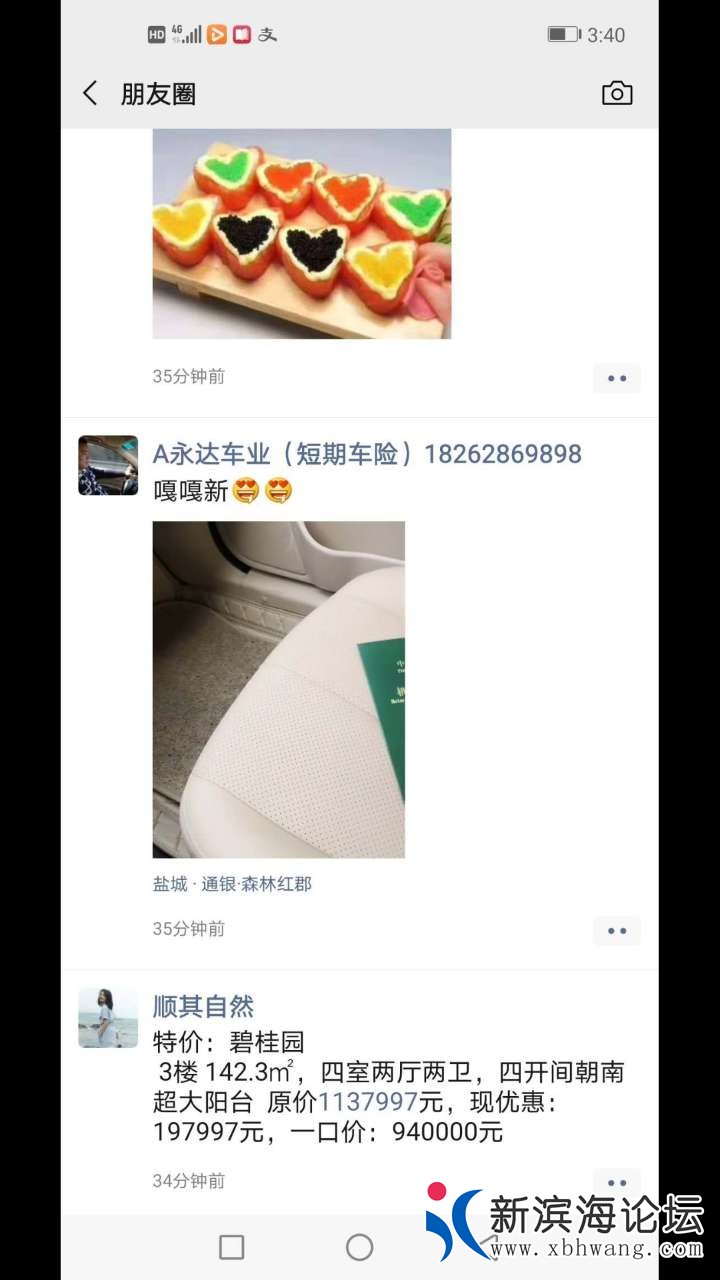Image resolution: width=720 pixels, height=1280 pixels.
Task: Open like/comment menu under A永达车业's post
Action: coord(616,930)
